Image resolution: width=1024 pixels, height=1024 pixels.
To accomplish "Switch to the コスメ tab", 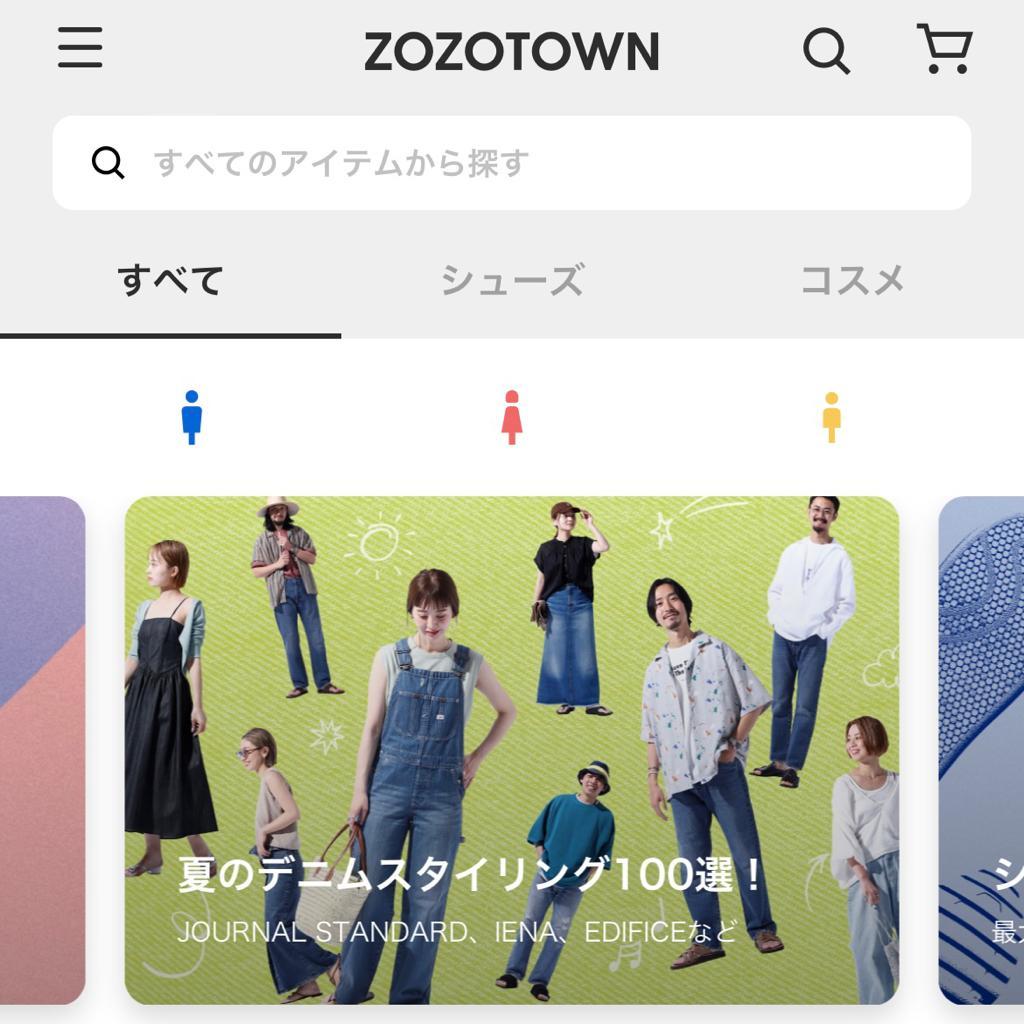I will point(852,281).
